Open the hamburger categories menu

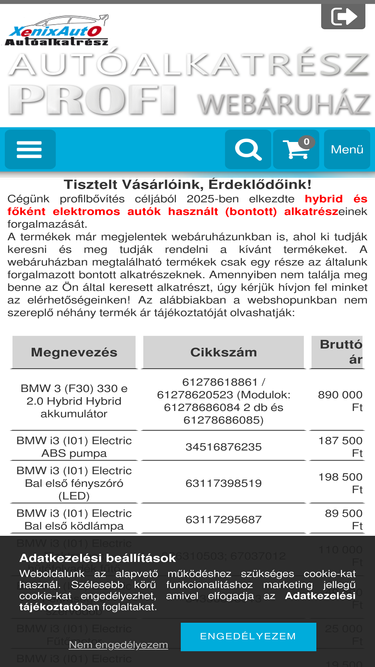click(30, 150)
